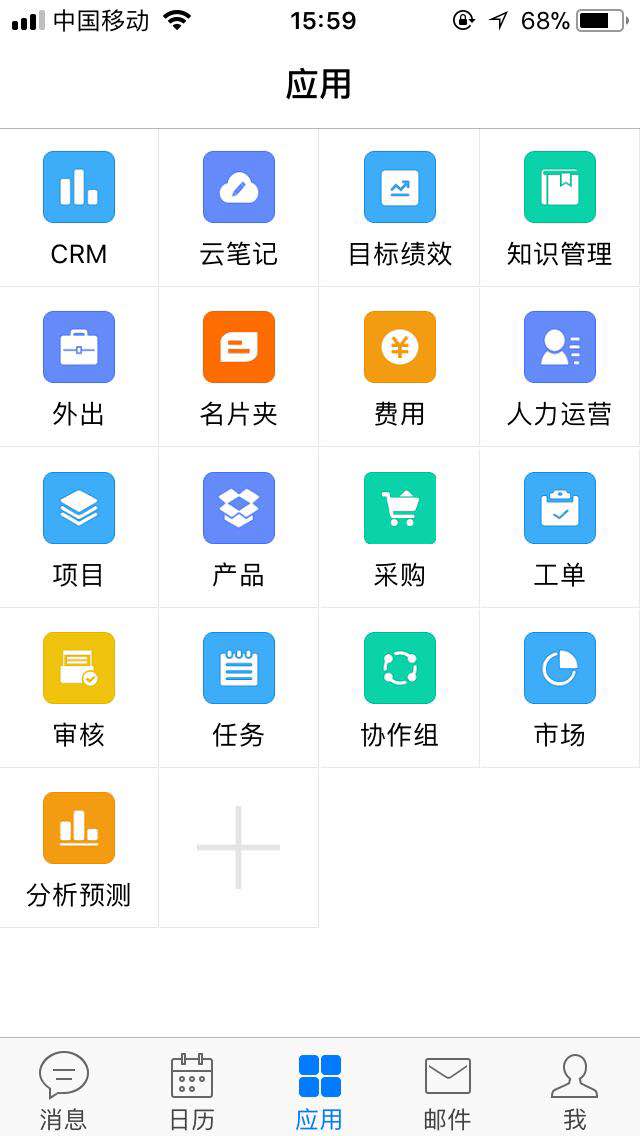Open the 费用 expenses app
640x1136 pixels.
[x=399, y=367]
